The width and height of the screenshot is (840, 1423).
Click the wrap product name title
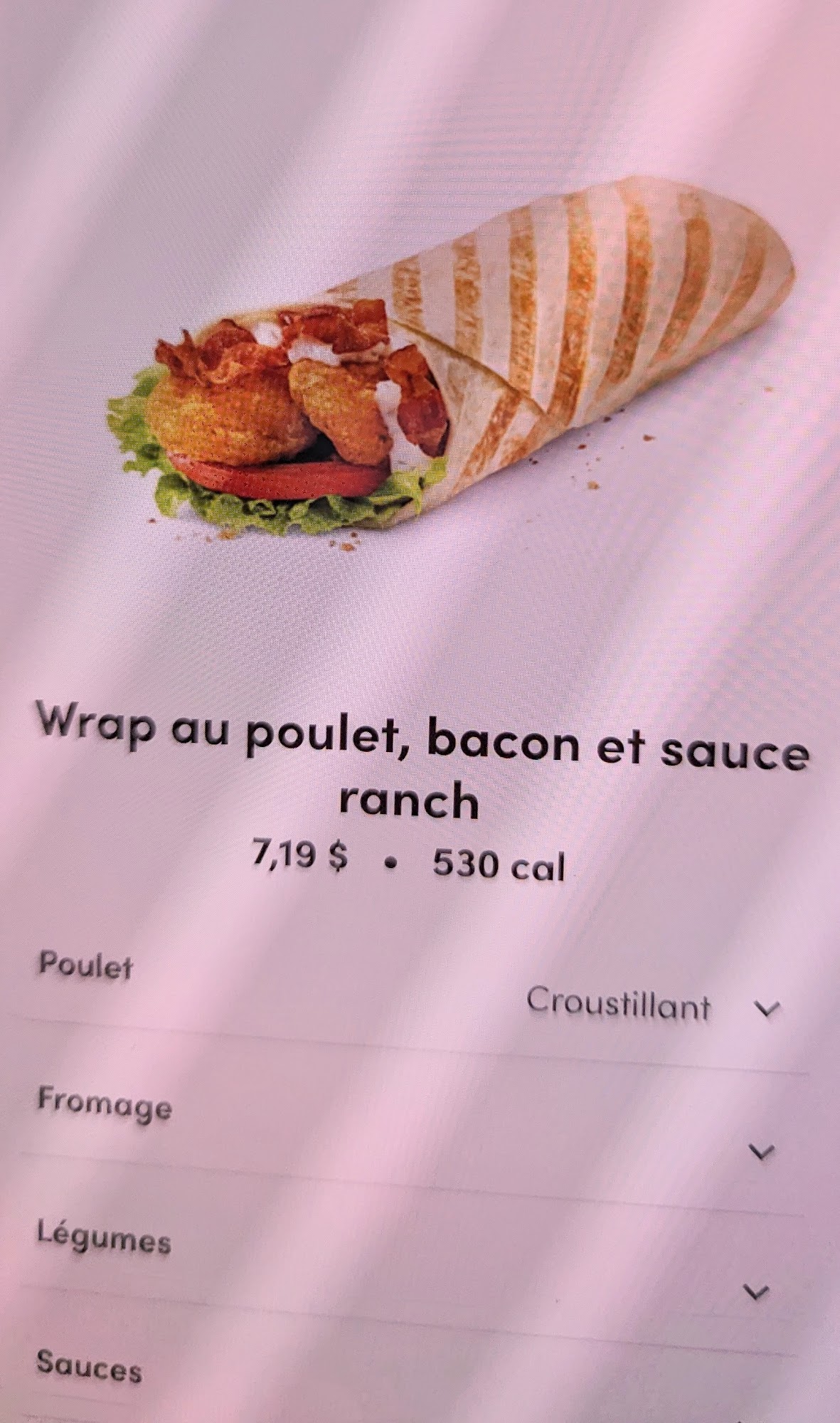420,765
